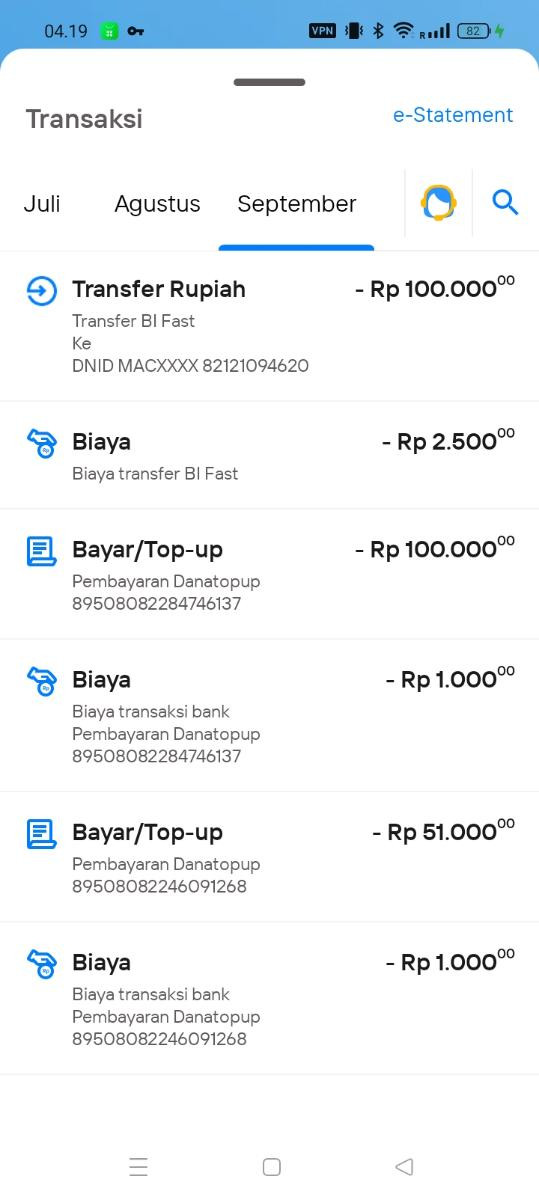Open the customer support headset icon
Image resolution: width=539 pixels, height=1200 pixels.
438,203
